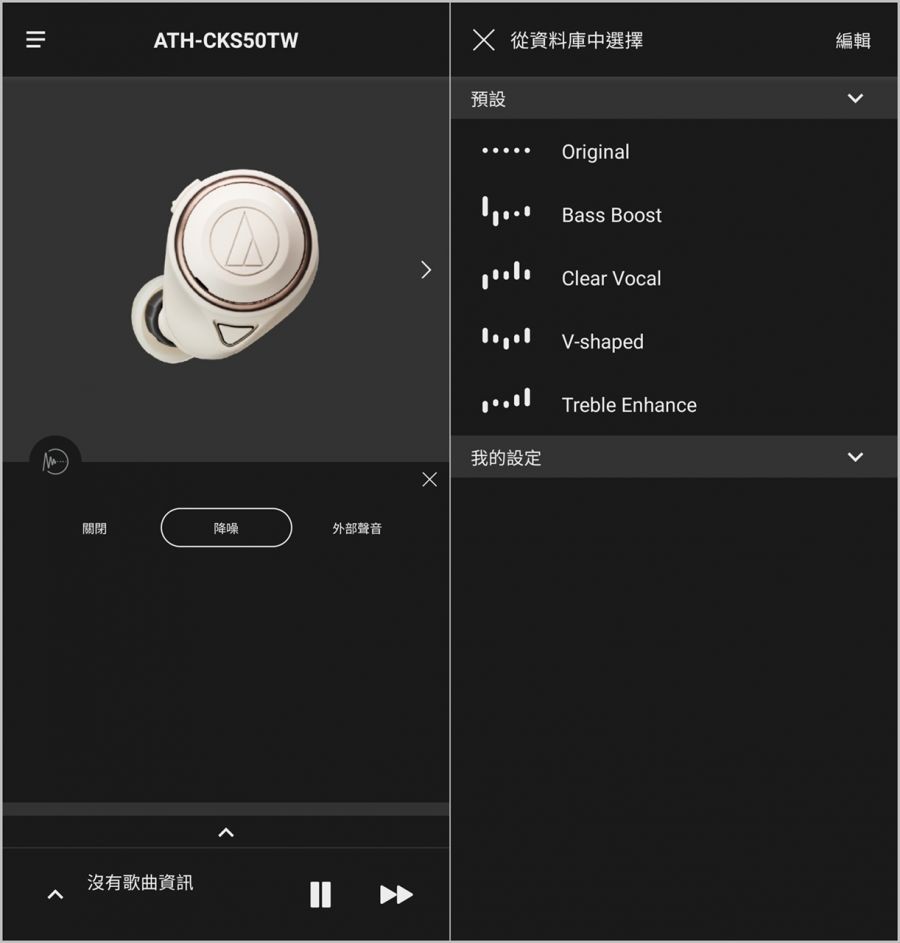
Task: Collapse the 預設 presets section
Action: (x=855, y=99)
